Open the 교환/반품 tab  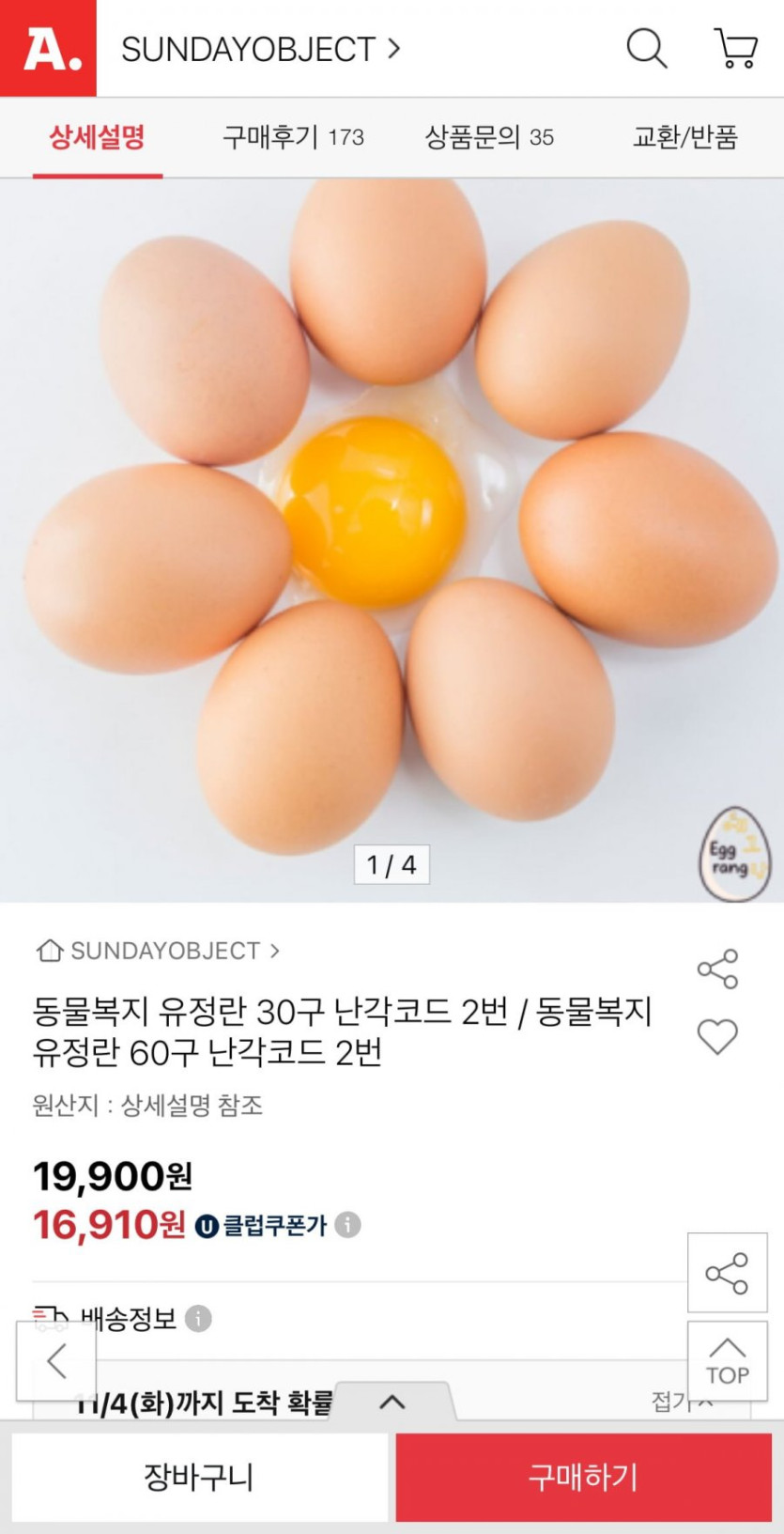[684, 137]
